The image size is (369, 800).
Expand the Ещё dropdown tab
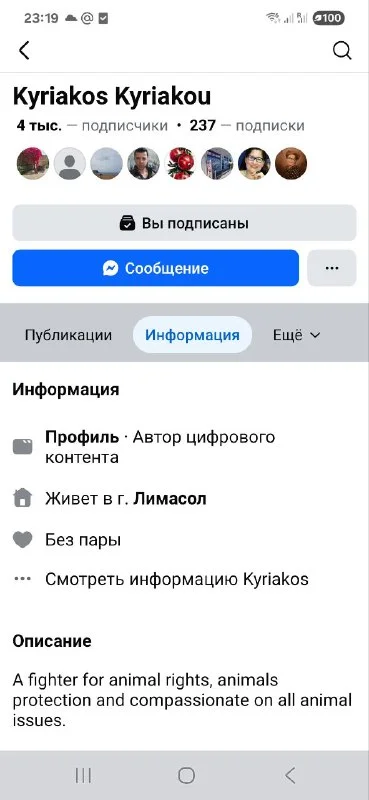pos(297,335)
